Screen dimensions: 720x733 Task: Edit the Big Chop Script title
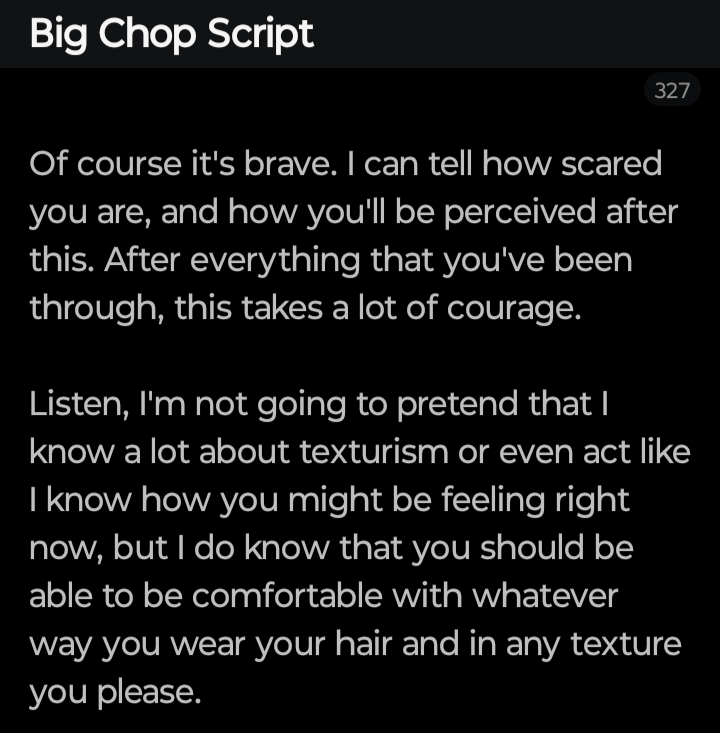pyautogui.click(x=172, y=34)
